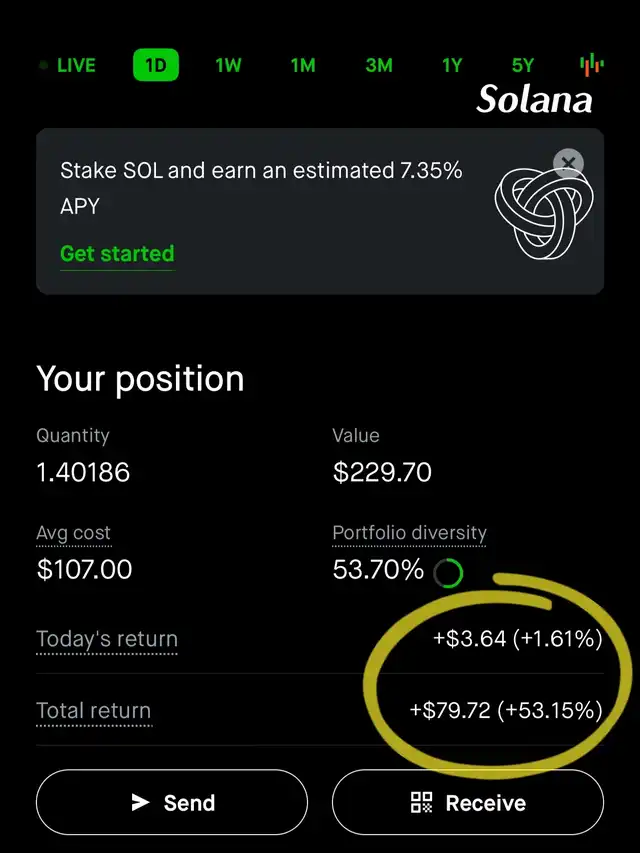This screenshot has height=853, width=640.
Task: Toggle the candlestick chart icon
Action: (x=592, y=65)
